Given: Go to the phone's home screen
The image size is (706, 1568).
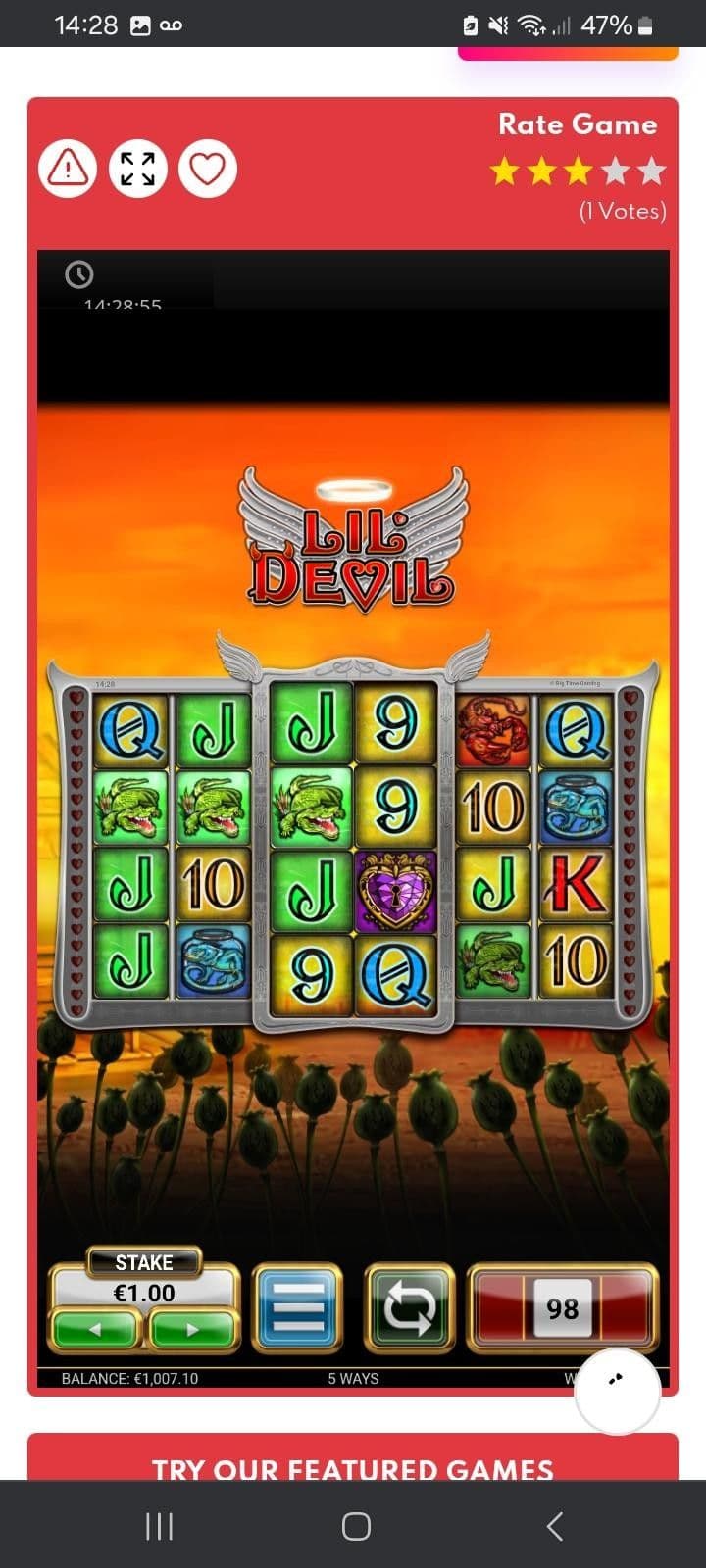Looking at the screenshot, I should click(x=355, y=1526).
